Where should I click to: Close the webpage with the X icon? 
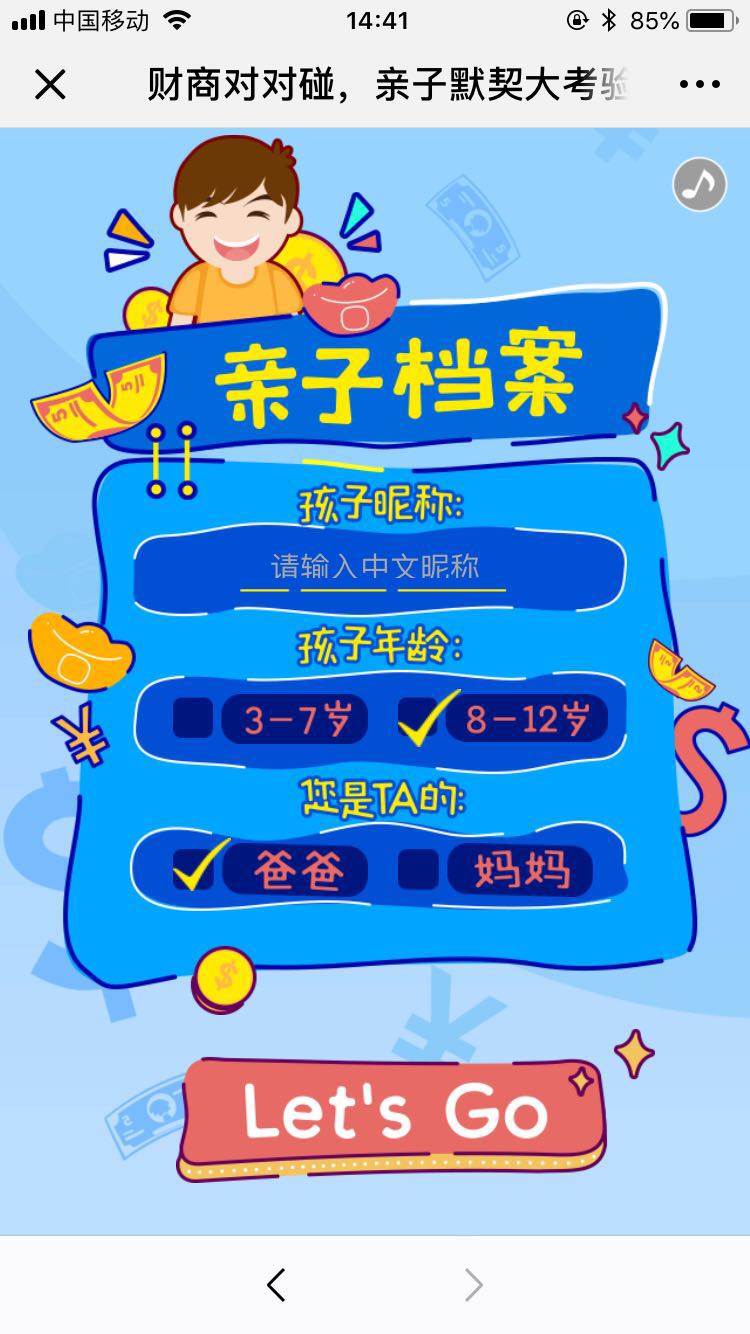coord(49,85)
